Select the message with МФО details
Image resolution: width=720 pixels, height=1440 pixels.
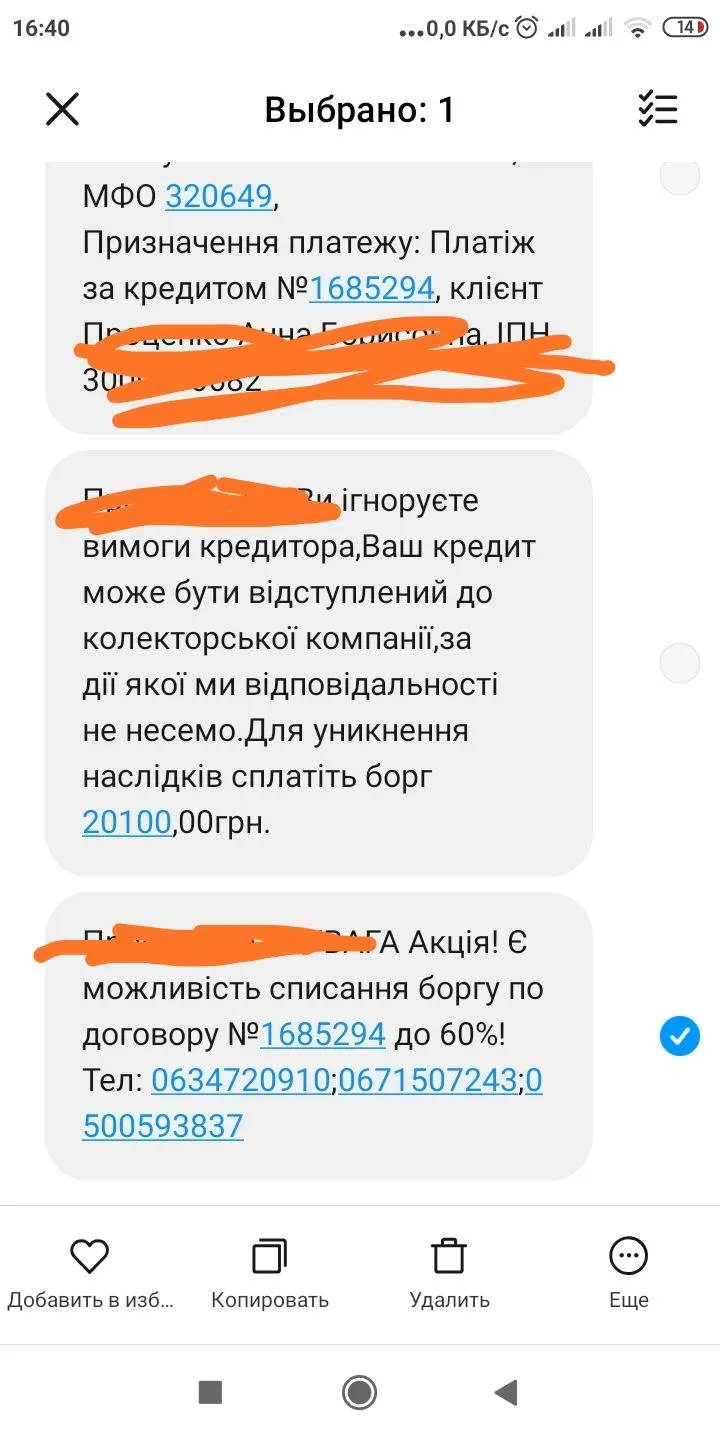[x=680, y=178]
